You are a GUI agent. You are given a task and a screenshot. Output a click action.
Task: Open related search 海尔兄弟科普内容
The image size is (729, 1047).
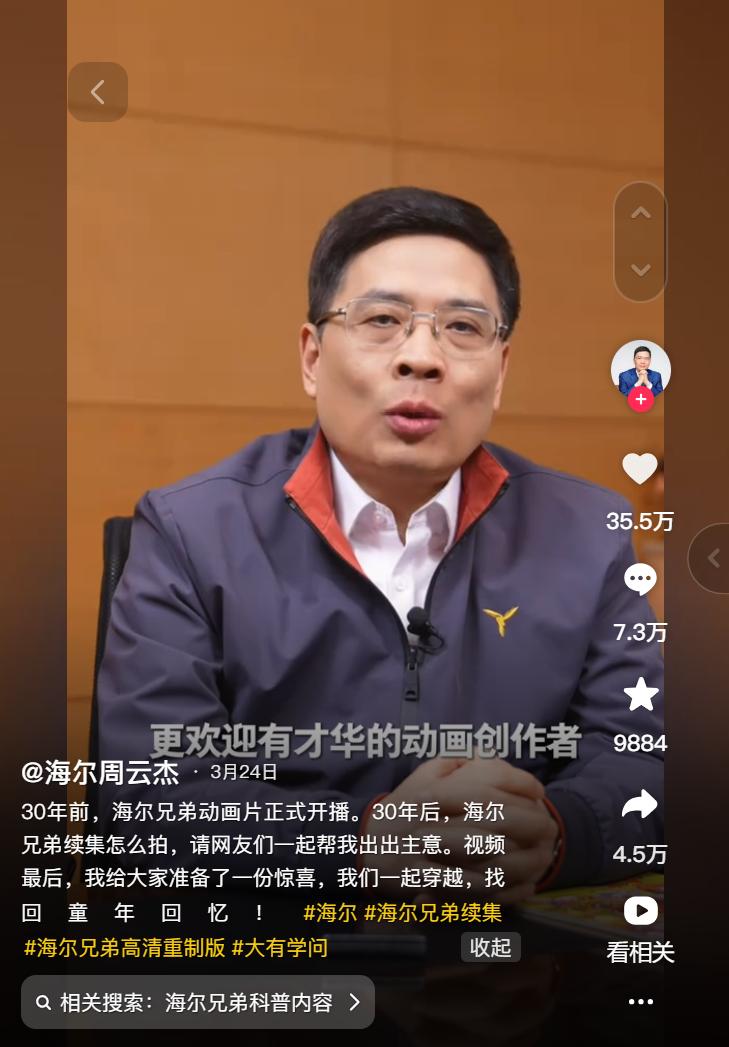[198, 1002]
